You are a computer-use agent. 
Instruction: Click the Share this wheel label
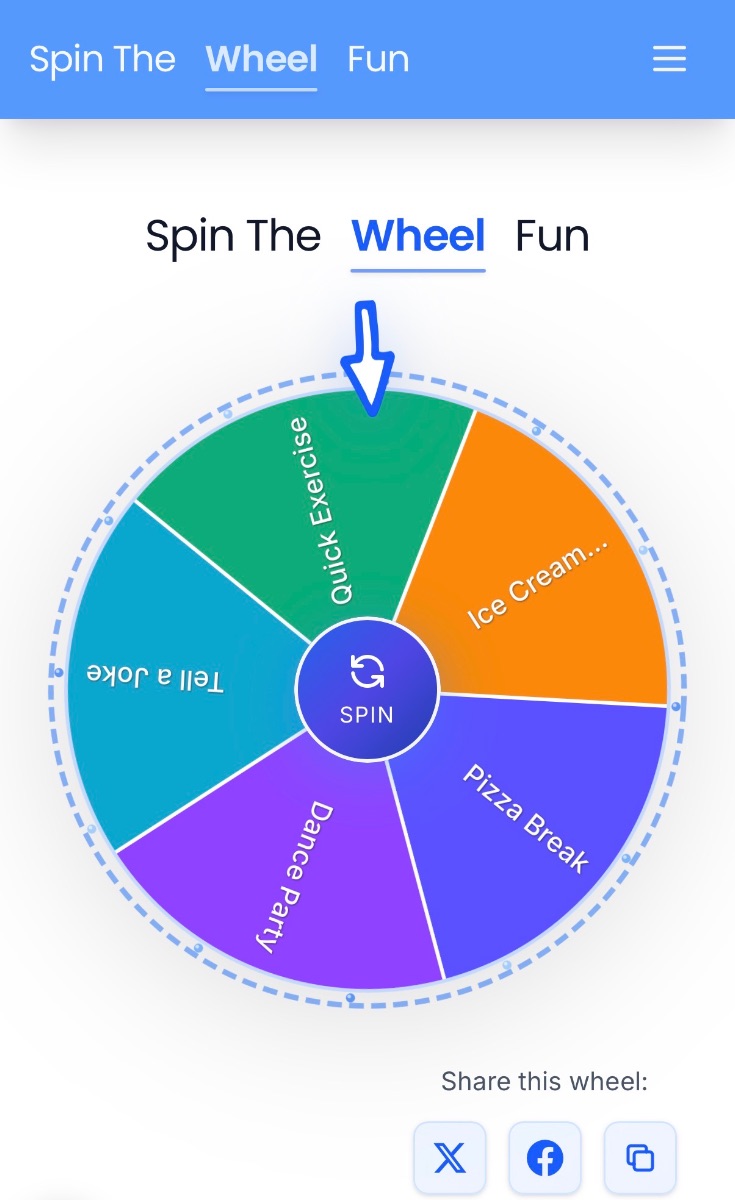pyautogui.click(x=545, y=1081)
